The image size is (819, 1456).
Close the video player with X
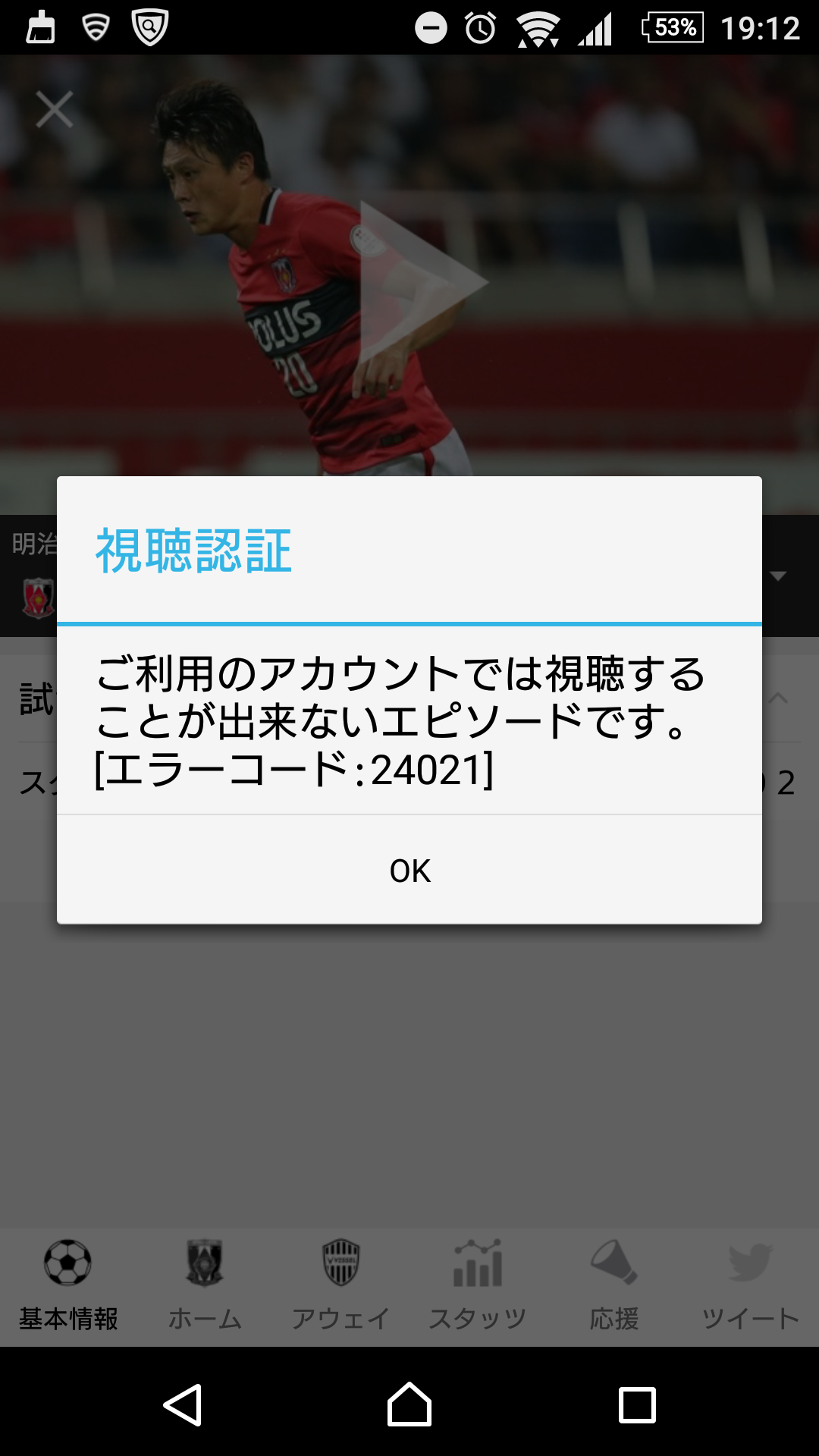[x=55, y=110]
